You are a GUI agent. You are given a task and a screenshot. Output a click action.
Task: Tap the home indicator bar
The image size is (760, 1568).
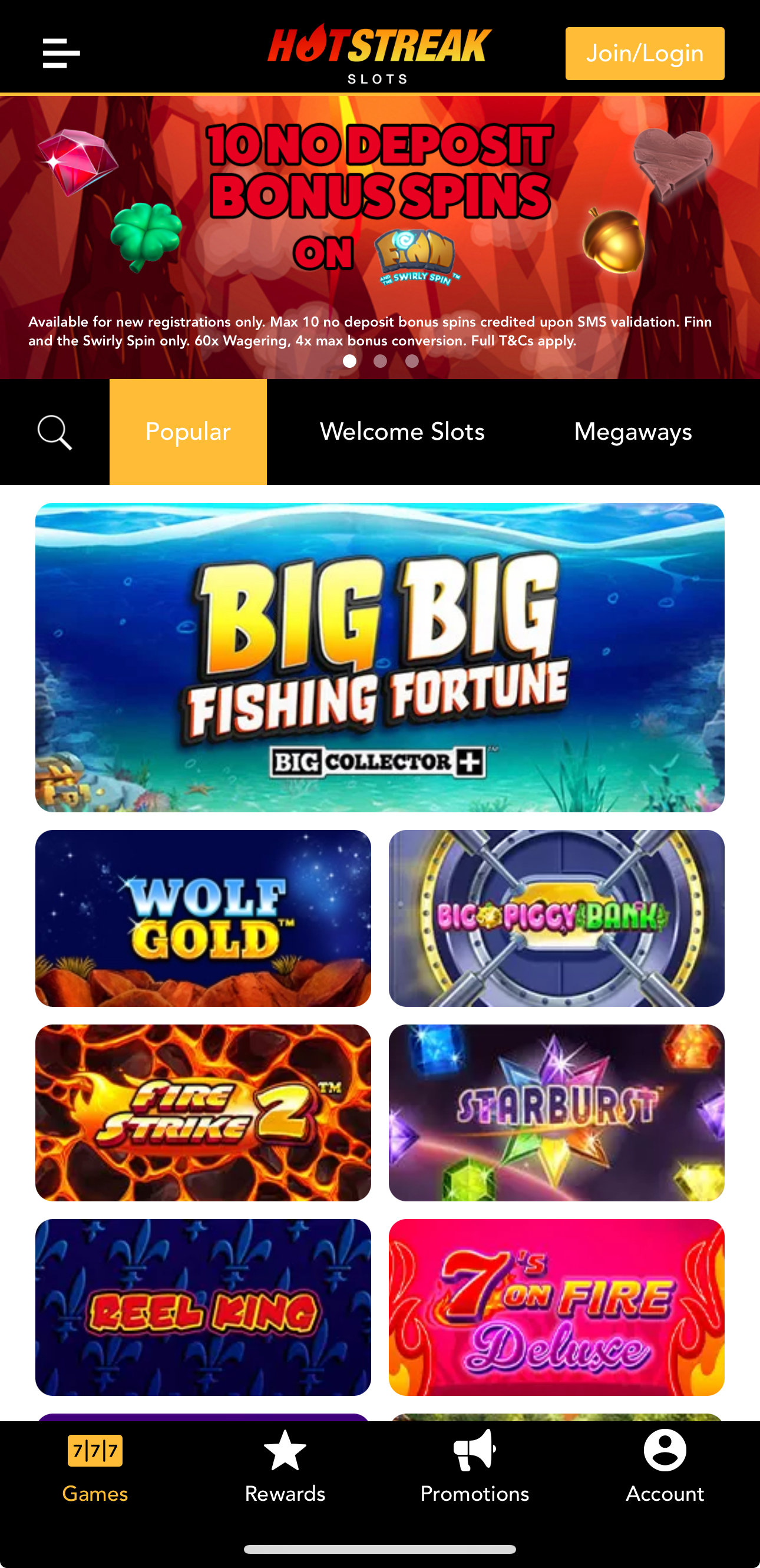379,1550
